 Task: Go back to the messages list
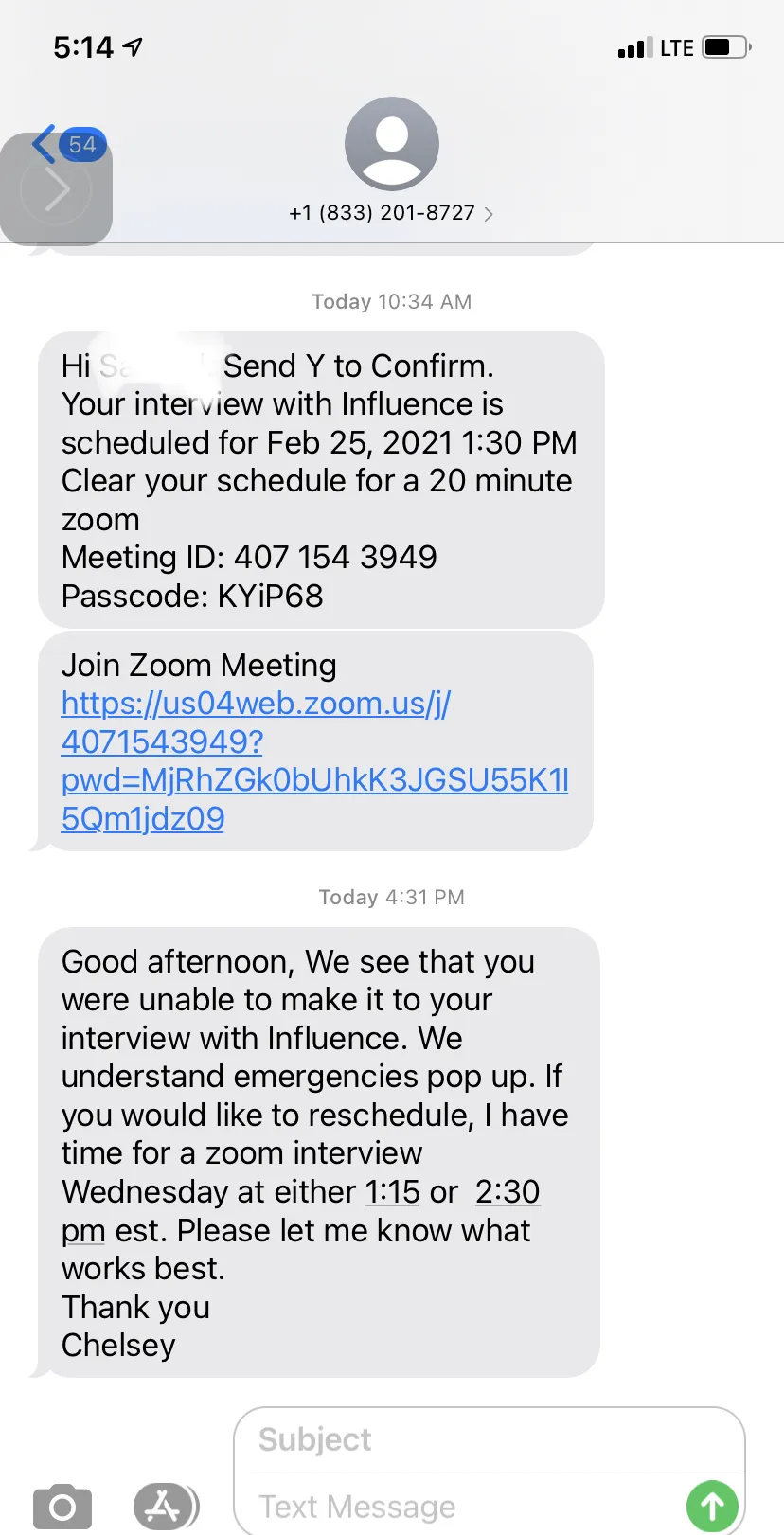click(x=68, y=145)
